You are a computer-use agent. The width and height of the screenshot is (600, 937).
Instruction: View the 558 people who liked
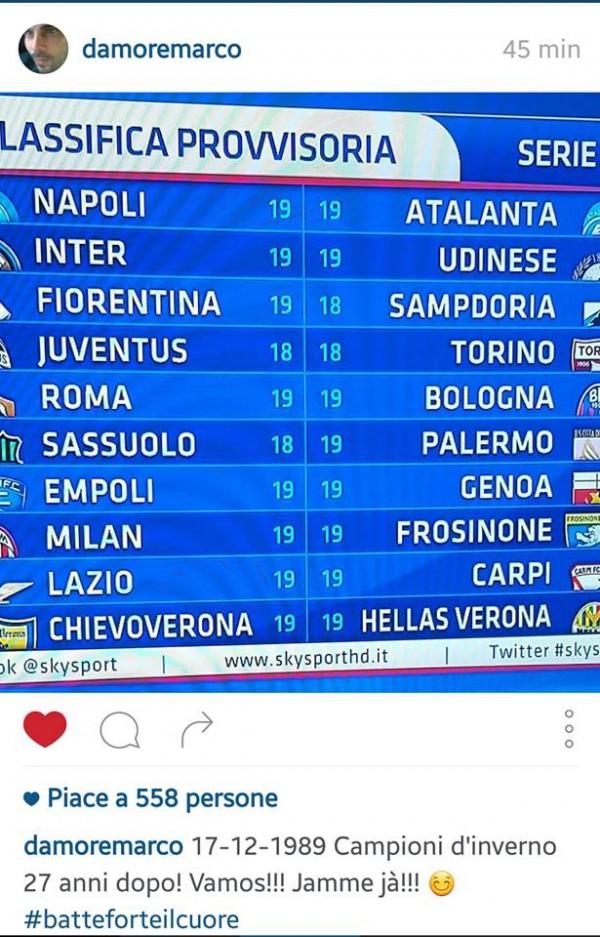(x=162, y=798)
